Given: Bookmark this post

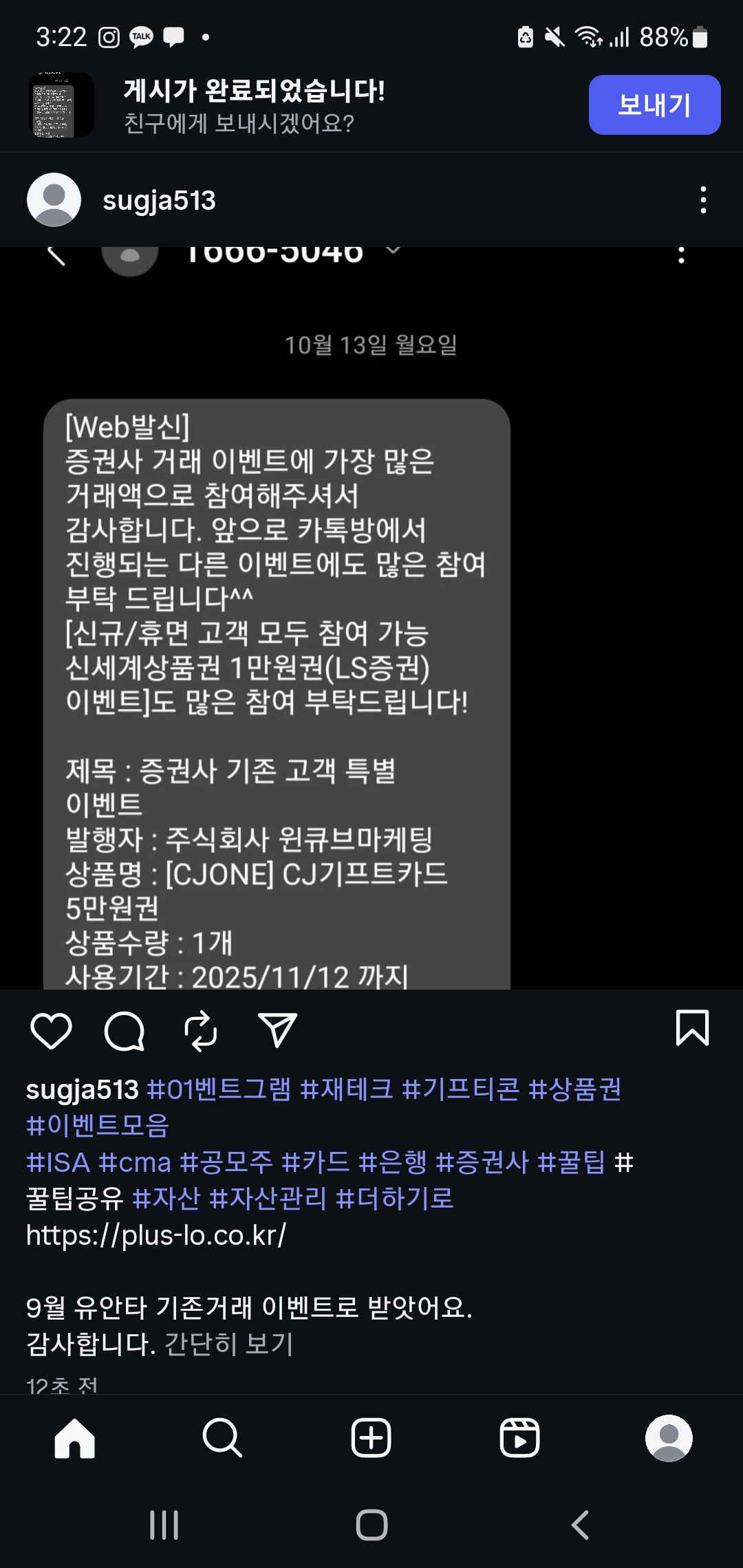Looking at the screenshot, I should click(692, 1028).
